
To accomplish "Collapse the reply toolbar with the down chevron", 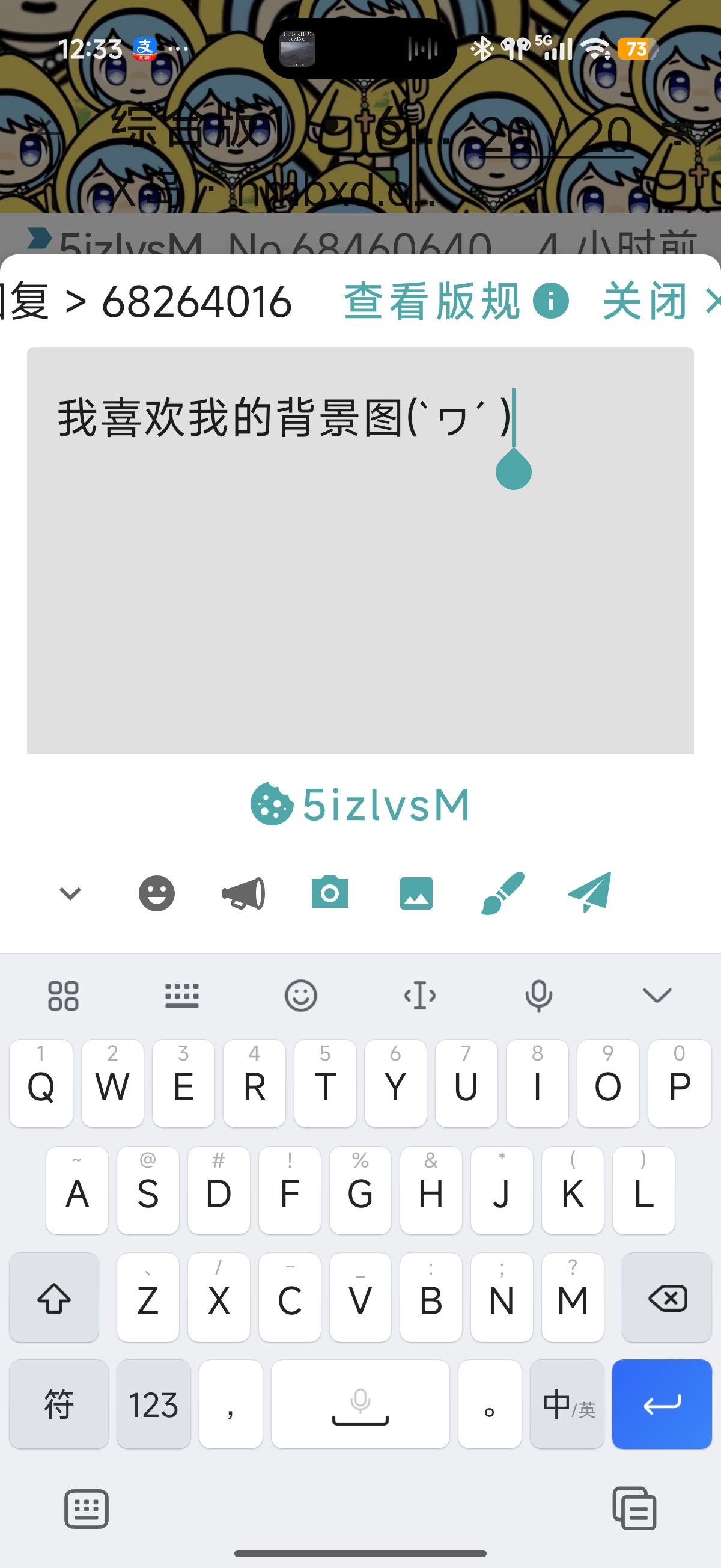I will click(x=70, y=893).
